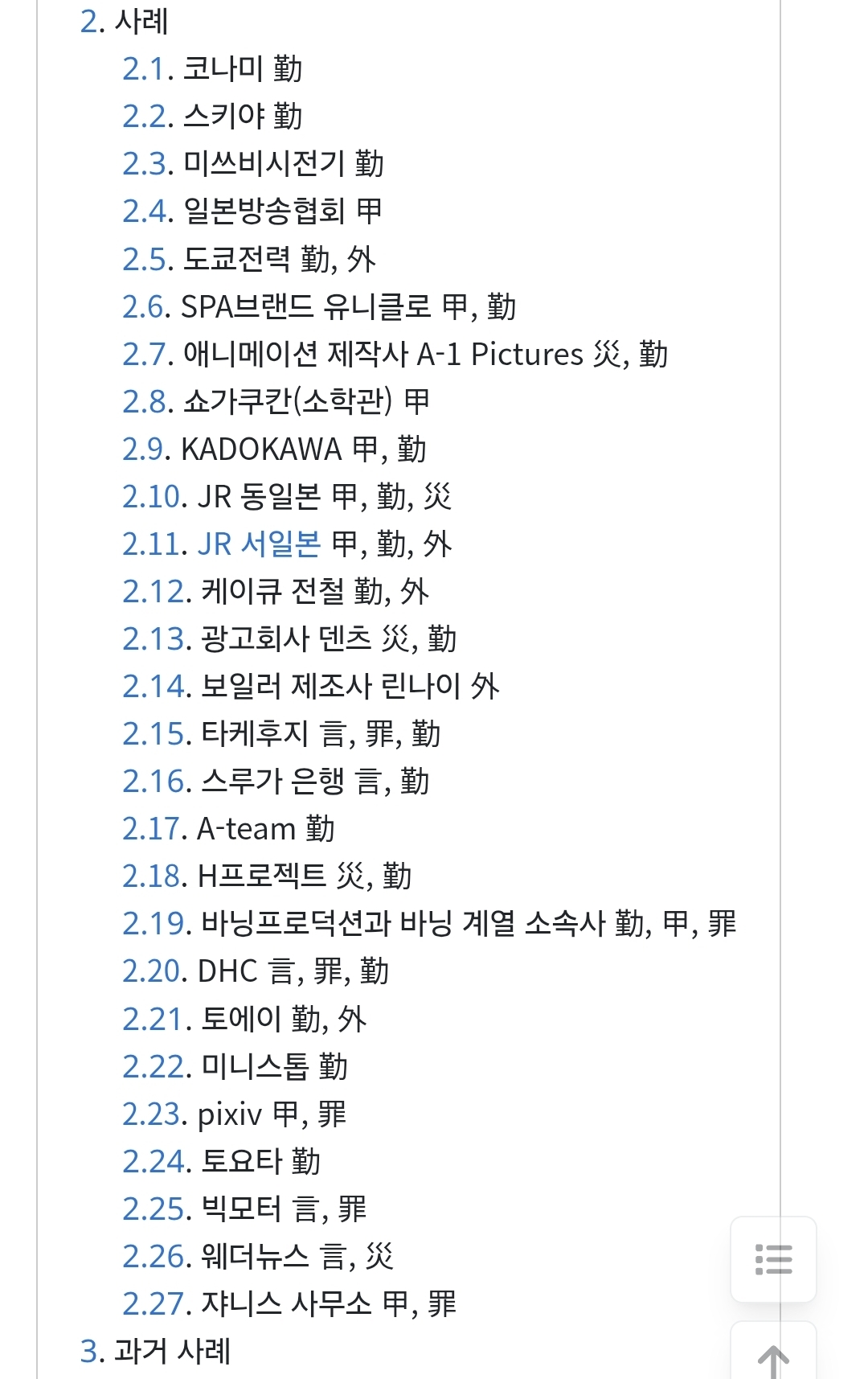Screen dimensions: 868x1379
Task: Open the JR 서일본 article link
Action: [x=259, y=544]
